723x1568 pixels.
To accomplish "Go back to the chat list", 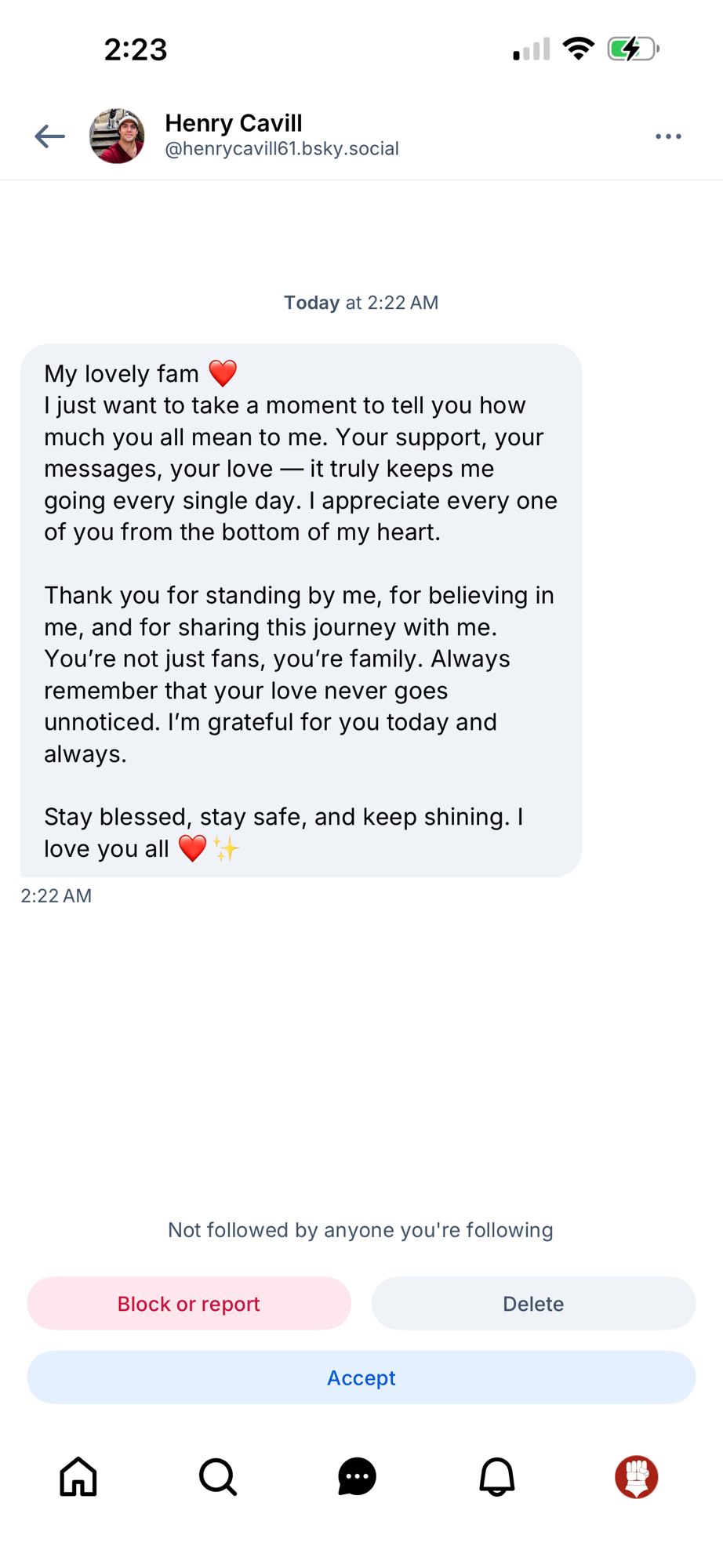I will [49, 136].
